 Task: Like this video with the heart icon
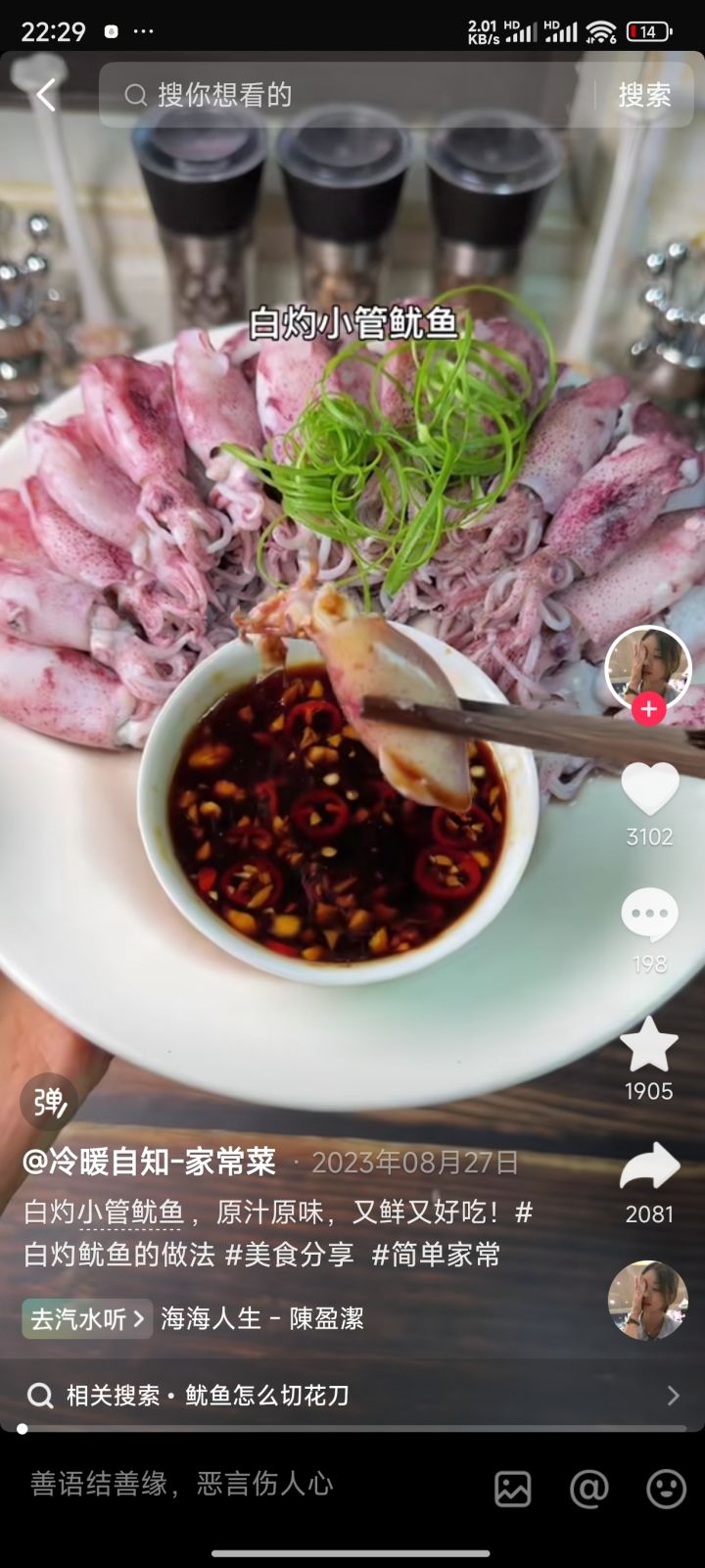tap(649, 789)
